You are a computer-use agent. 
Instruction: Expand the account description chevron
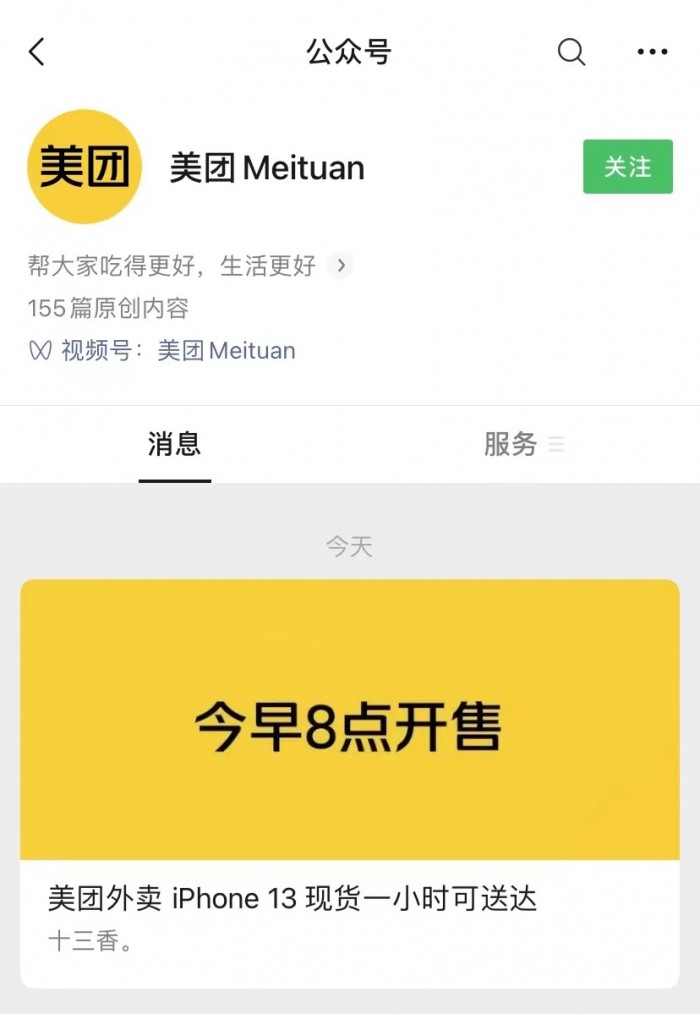pos(341,265)
